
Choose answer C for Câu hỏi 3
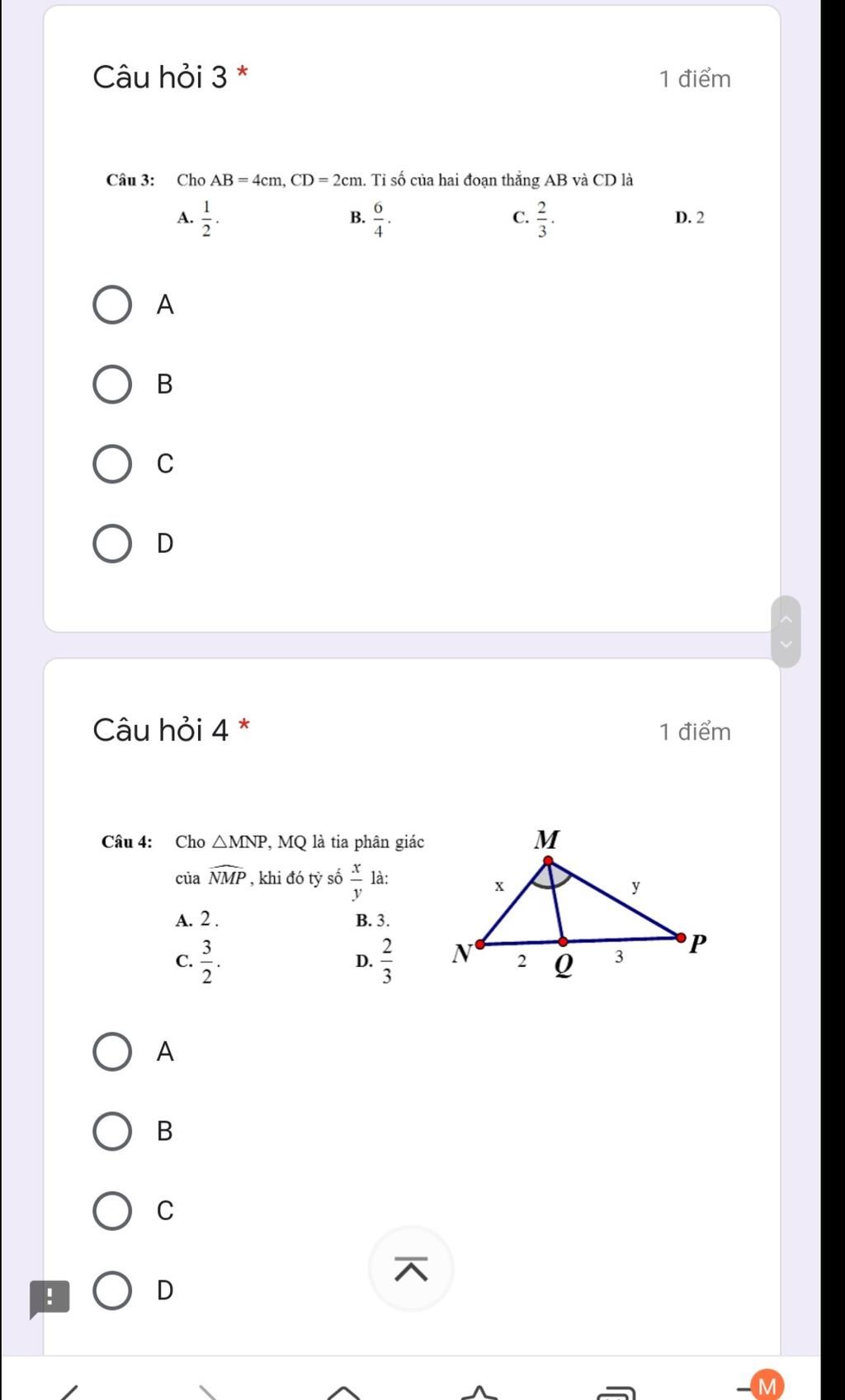112,464
